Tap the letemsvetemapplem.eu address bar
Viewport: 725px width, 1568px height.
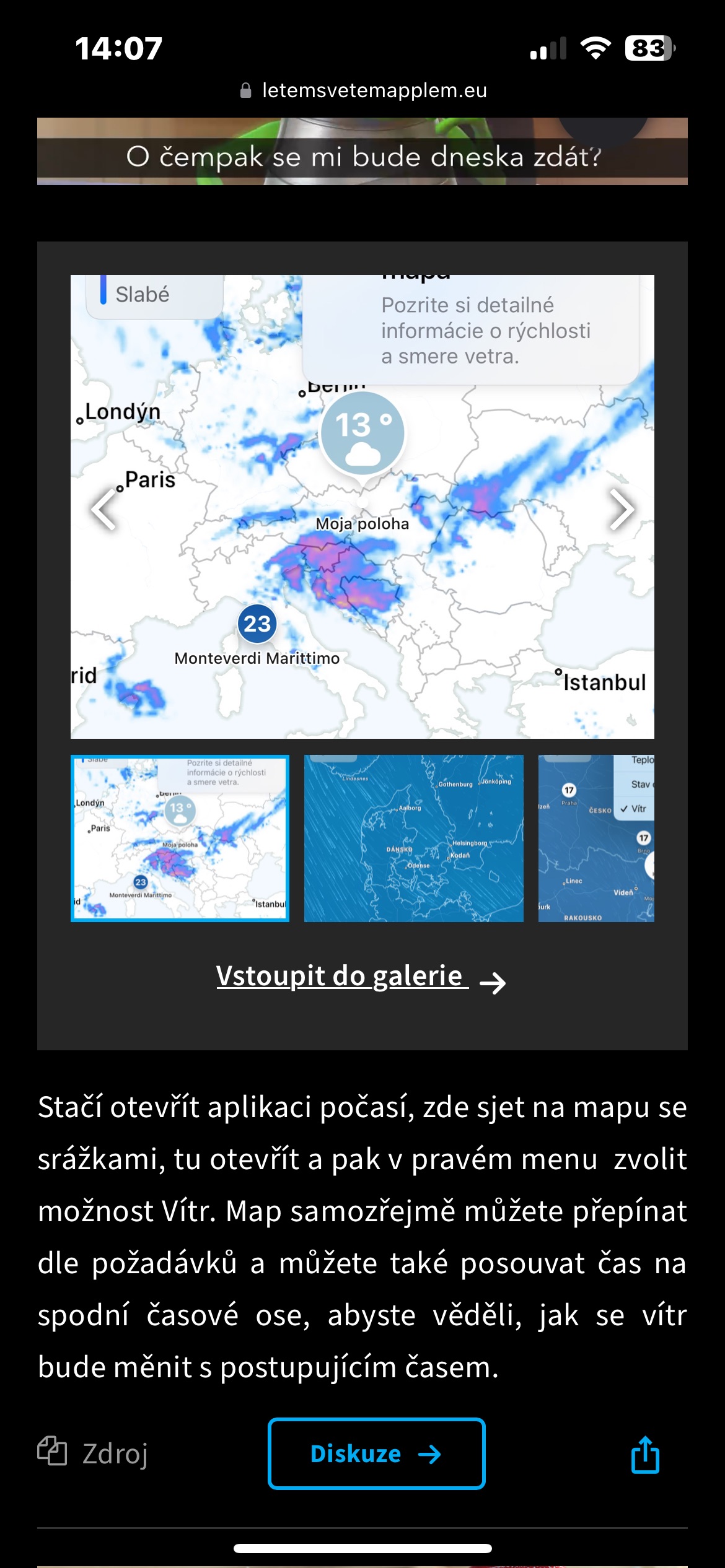coord(364,90)
